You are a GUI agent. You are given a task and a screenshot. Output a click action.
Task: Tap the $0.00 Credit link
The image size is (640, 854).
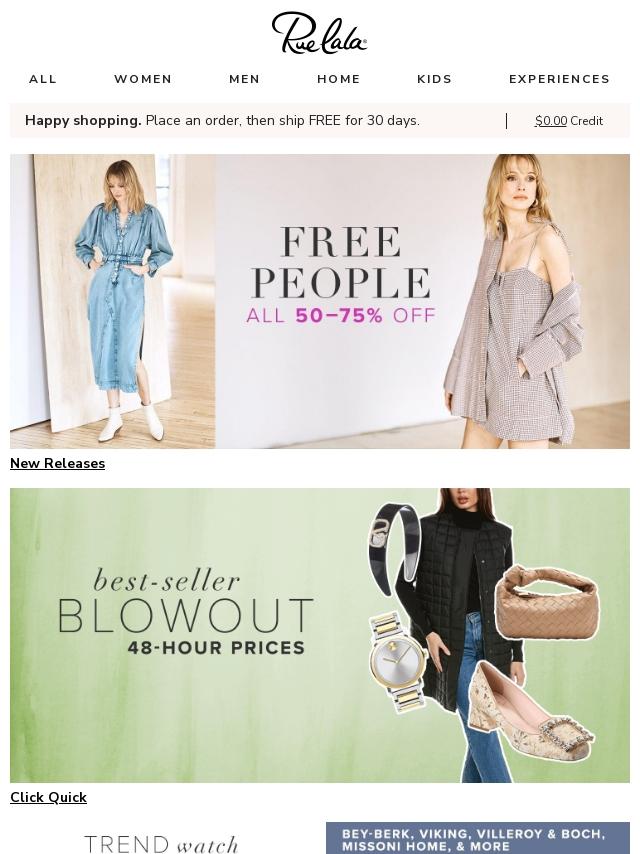pyautogui.click(x=568, y=121)
